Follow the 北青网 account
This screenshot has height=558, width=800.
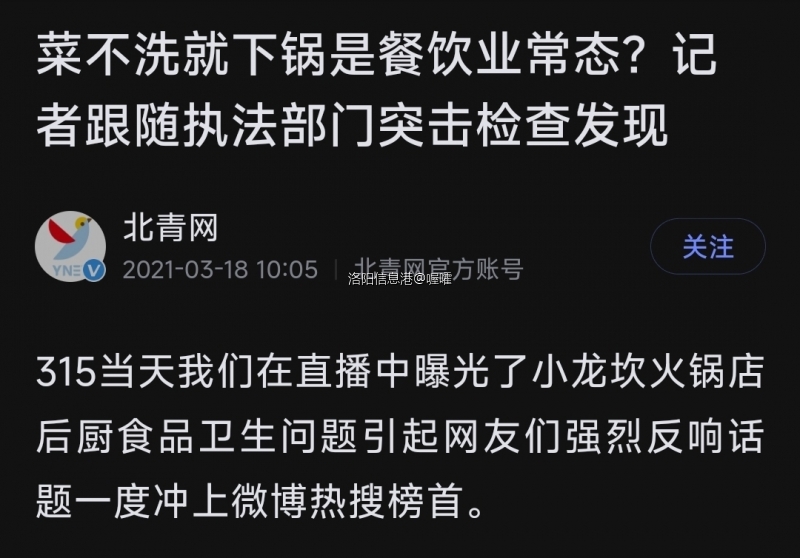[x=707, y=247]
